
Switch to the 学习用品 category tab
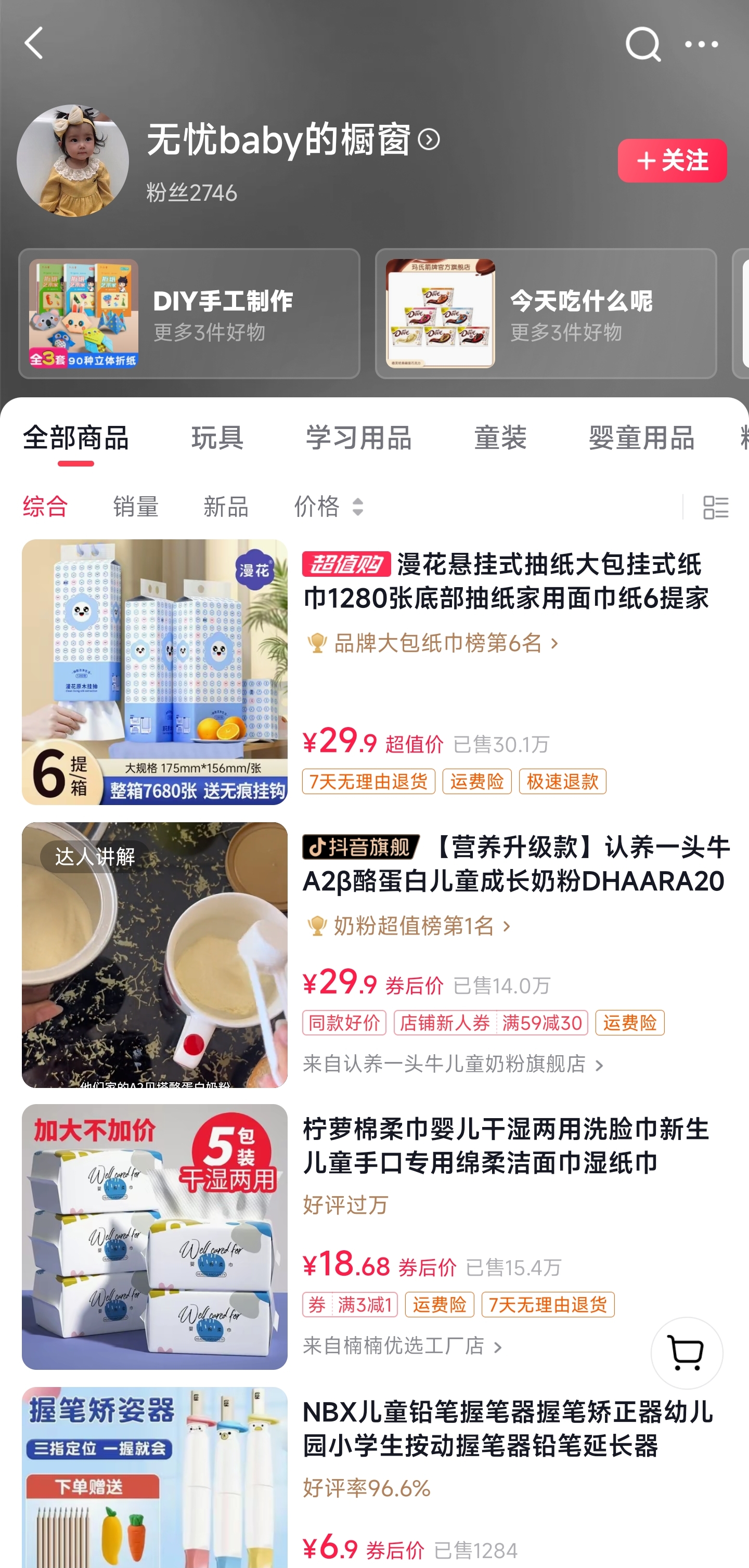click(359, 438)
